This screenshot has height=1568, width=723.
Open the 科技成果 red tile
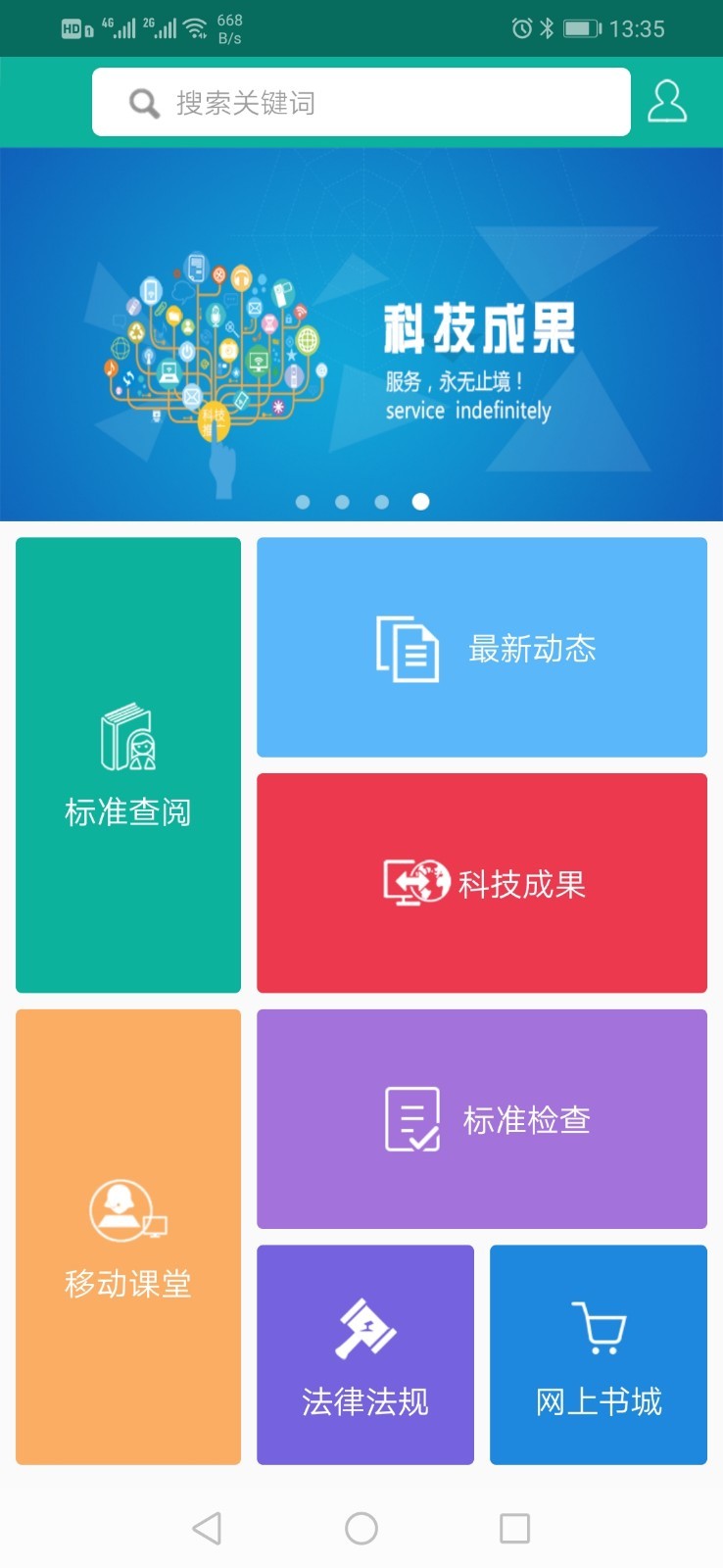click(481, 883)
